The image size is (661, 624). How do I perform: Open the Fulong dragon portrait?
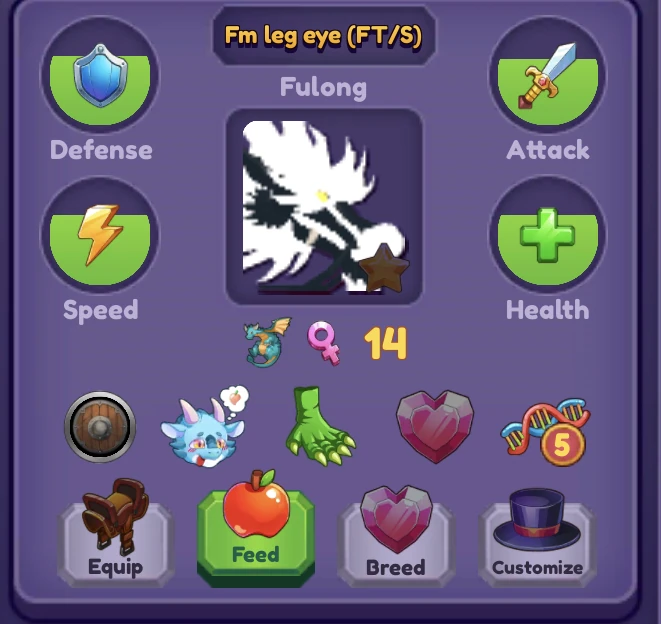tap(323, 207)
